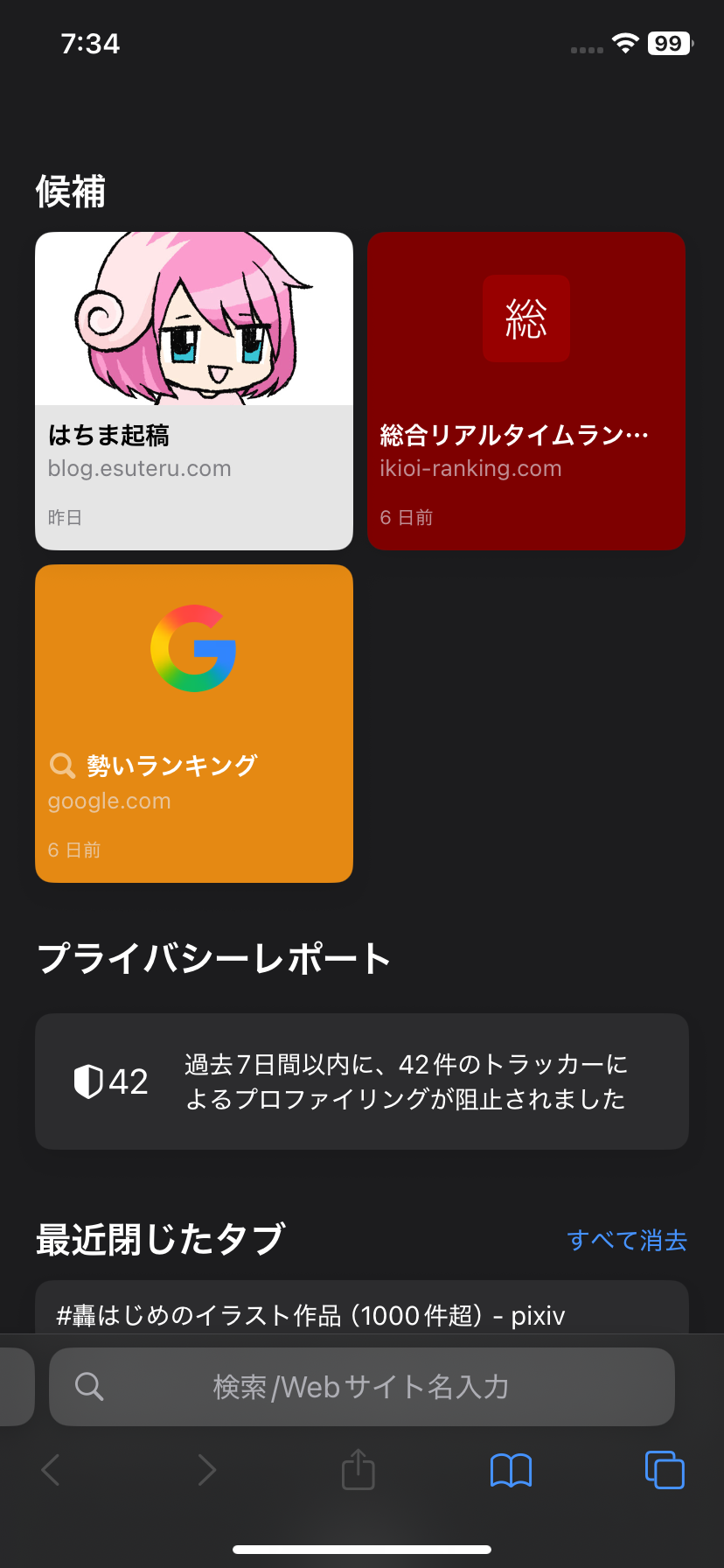Open the 勢いランキング Google search card
This screenshot has height=1568, width=724.
point(194,723)
